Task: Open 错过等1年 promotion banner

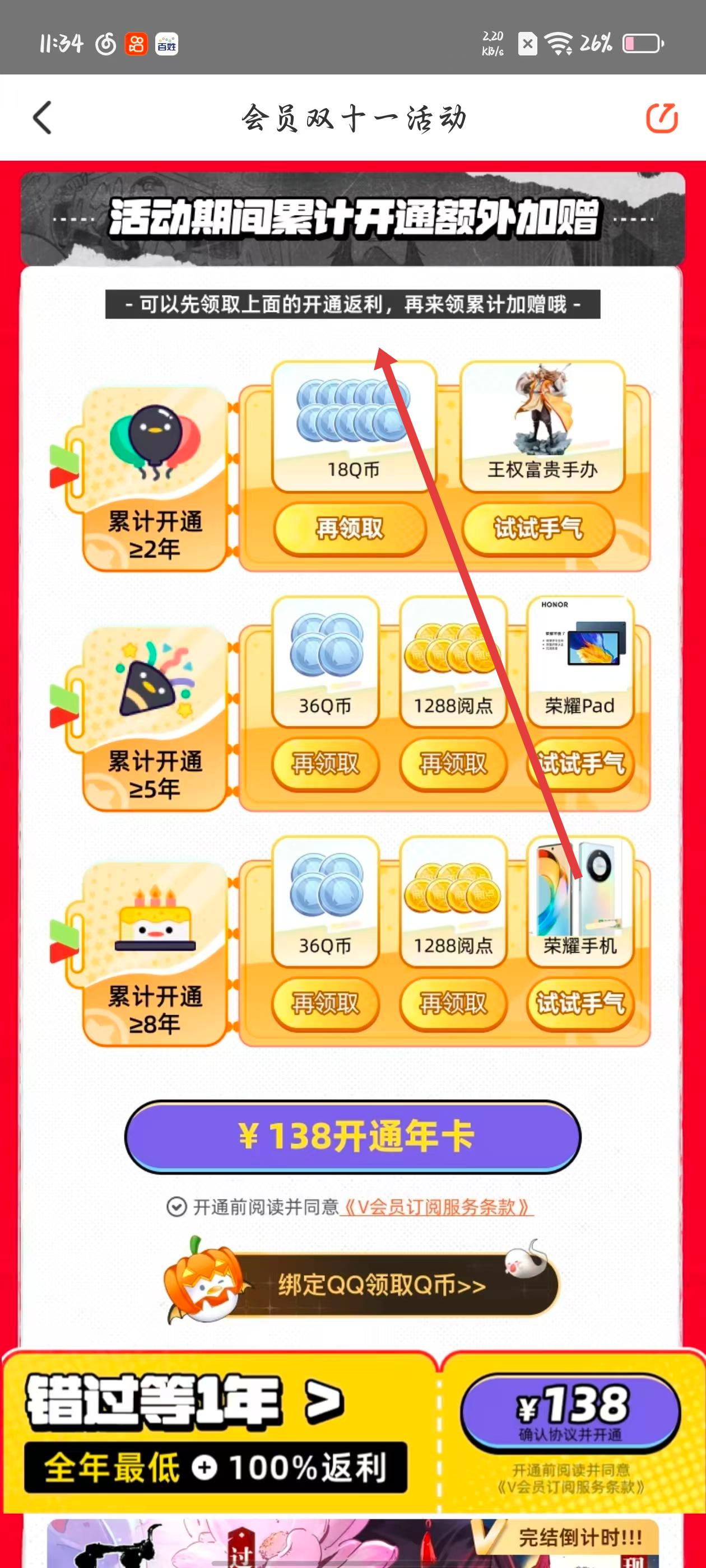Action: pos(183,1403)
